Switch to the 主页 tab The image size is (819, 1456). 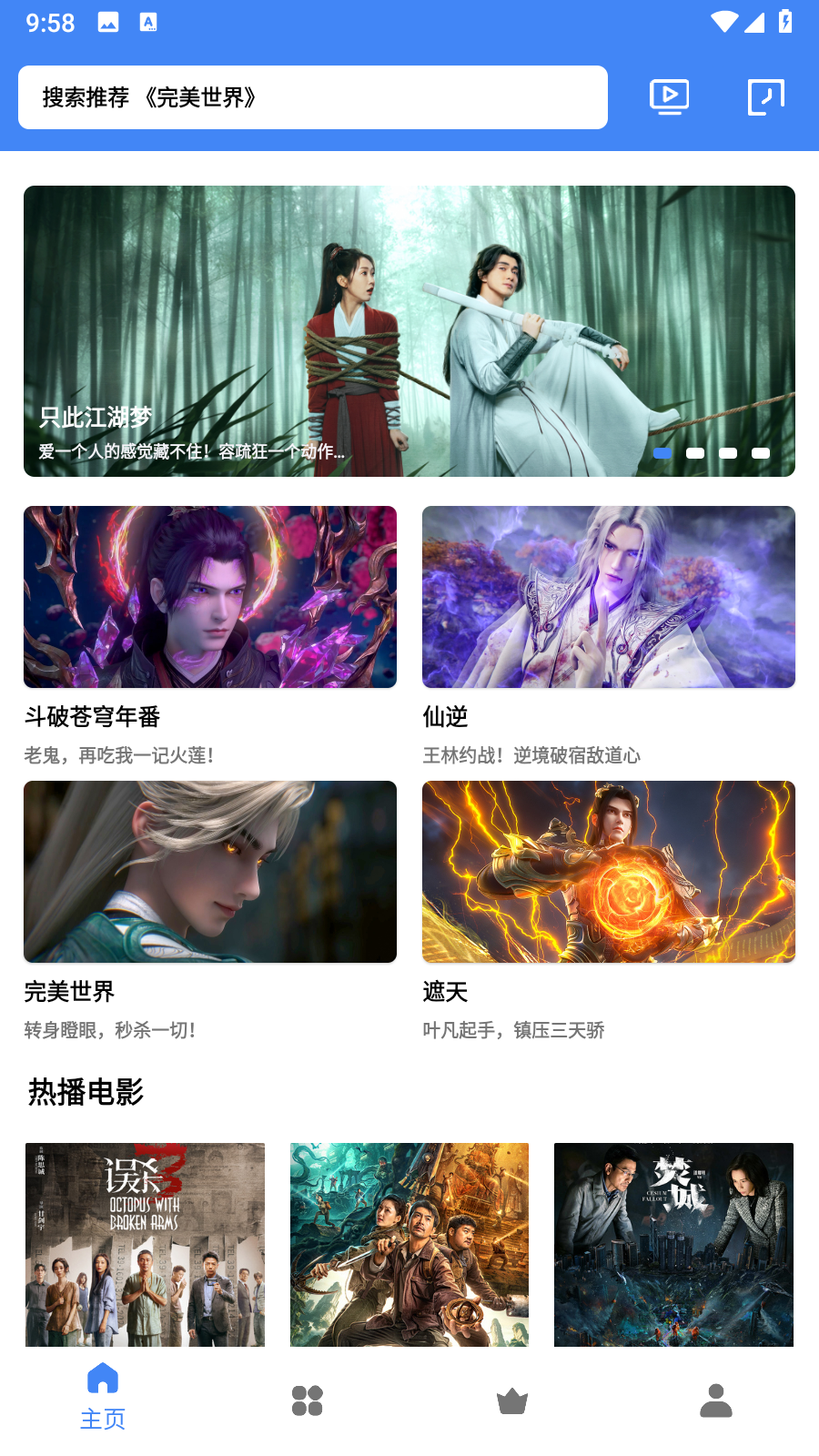click(x=103, y=1397)
